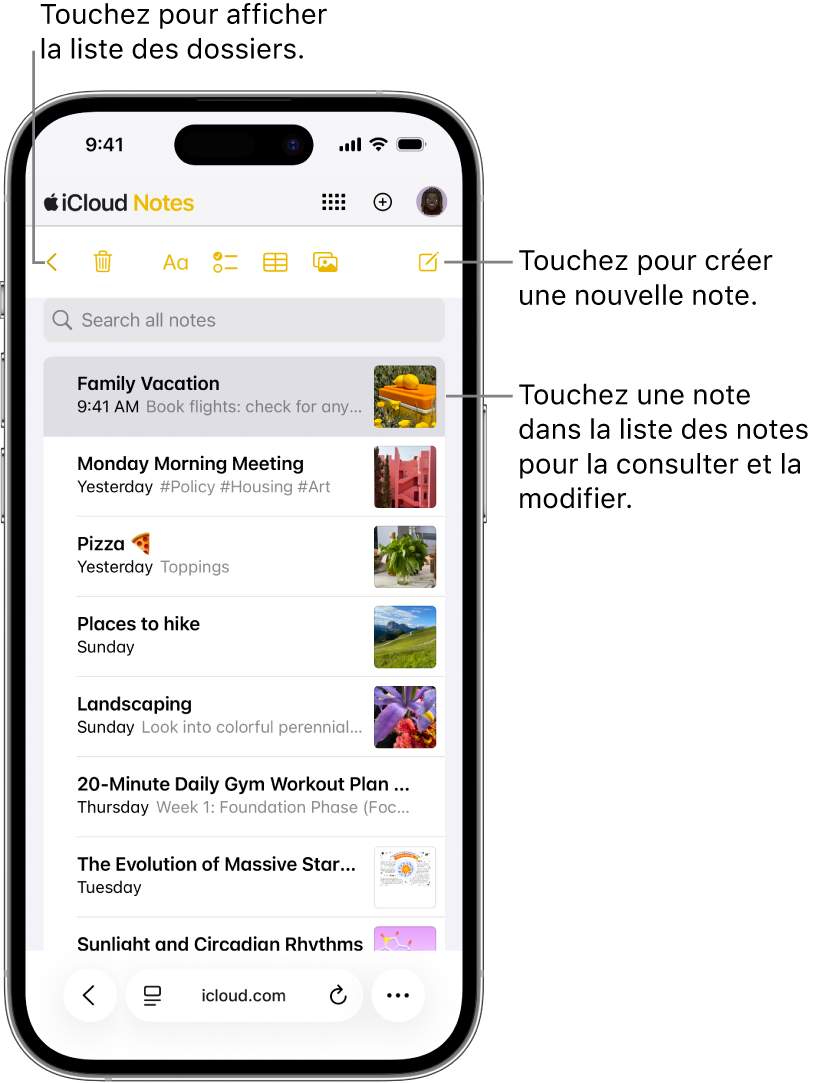Create a new note with the compose icon
Screen dimensions: 830x1083
[x=428, y=261]
